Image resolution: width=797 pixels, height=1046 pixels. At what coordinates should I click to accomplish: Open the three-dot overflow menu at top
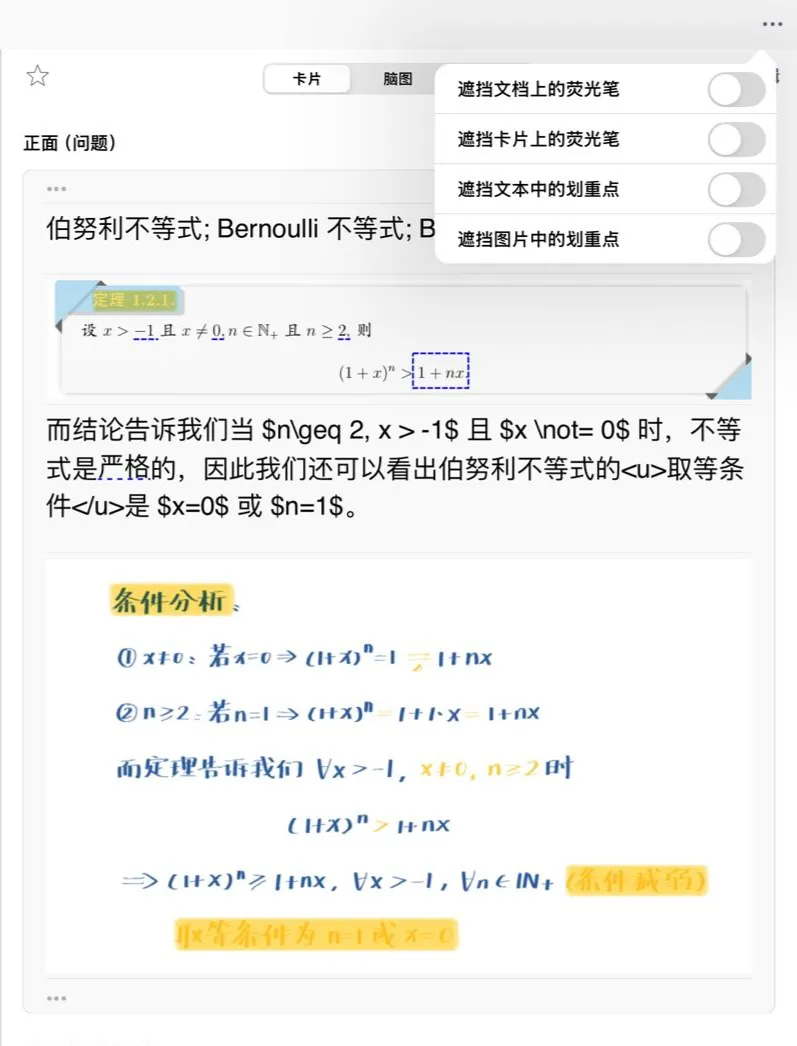[x=772, y=24]
